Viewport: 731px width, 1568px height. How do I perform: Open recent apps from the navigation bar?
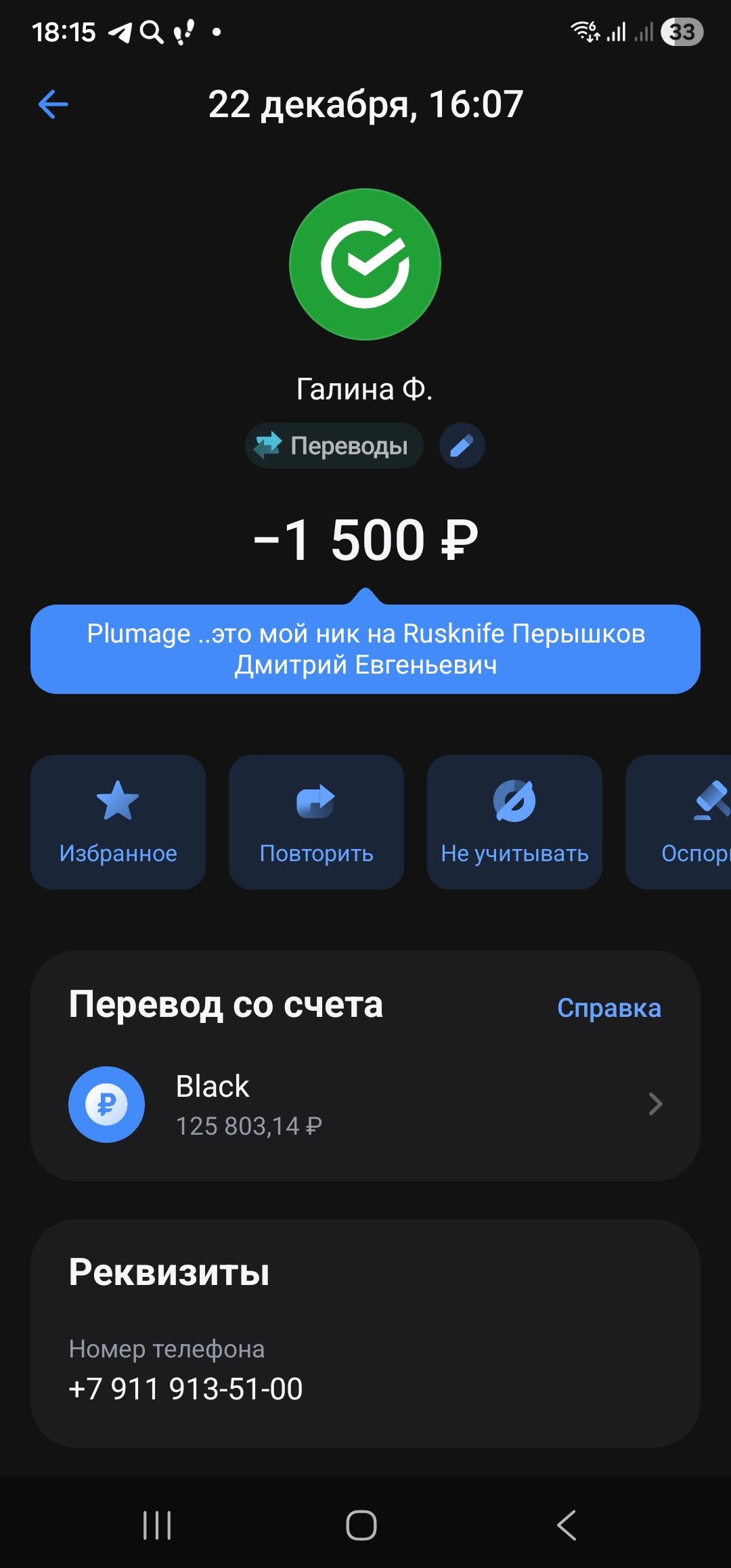157,1525
